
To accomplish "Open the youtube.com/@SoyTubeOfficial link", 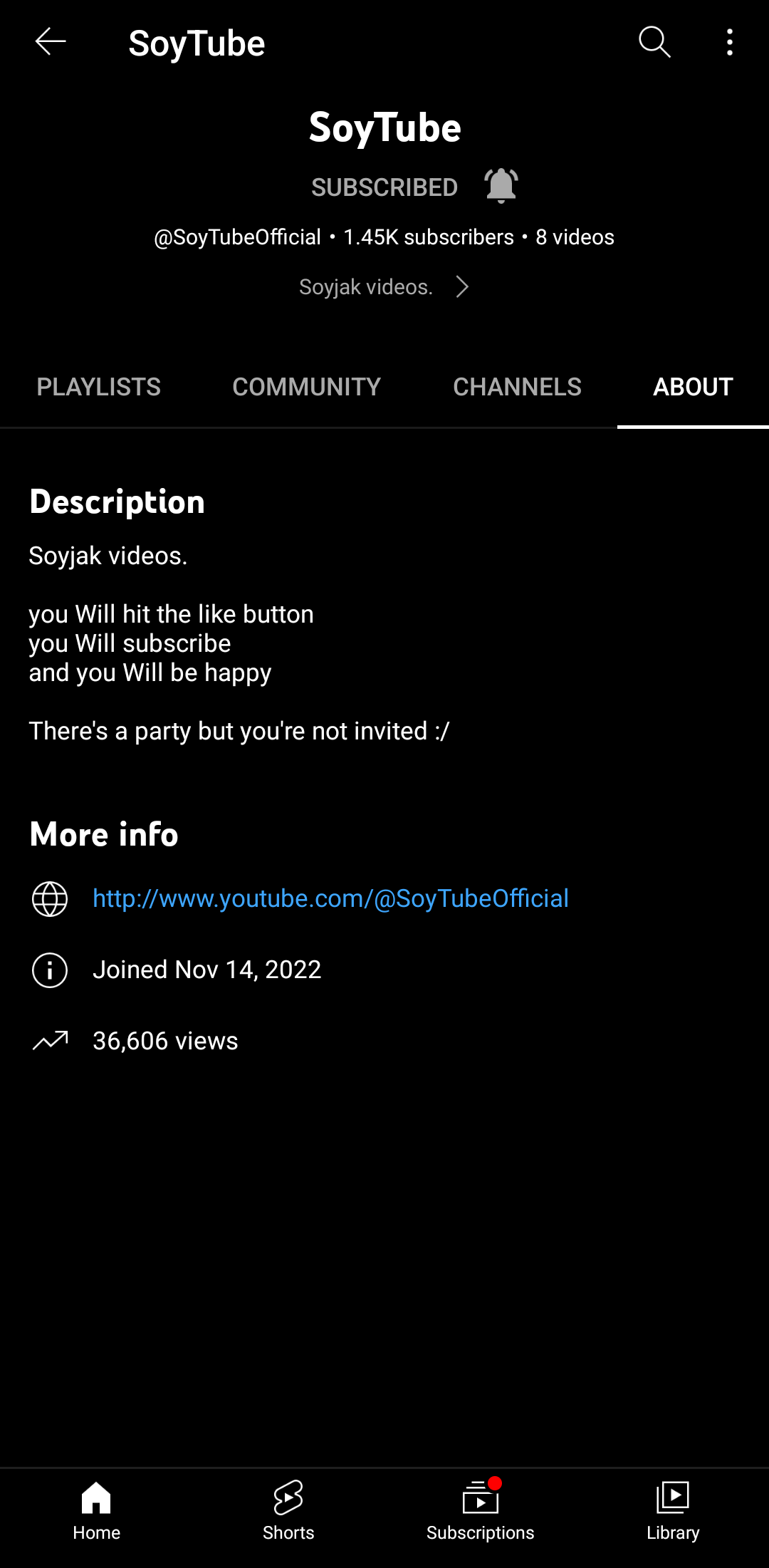I will 331,898.
